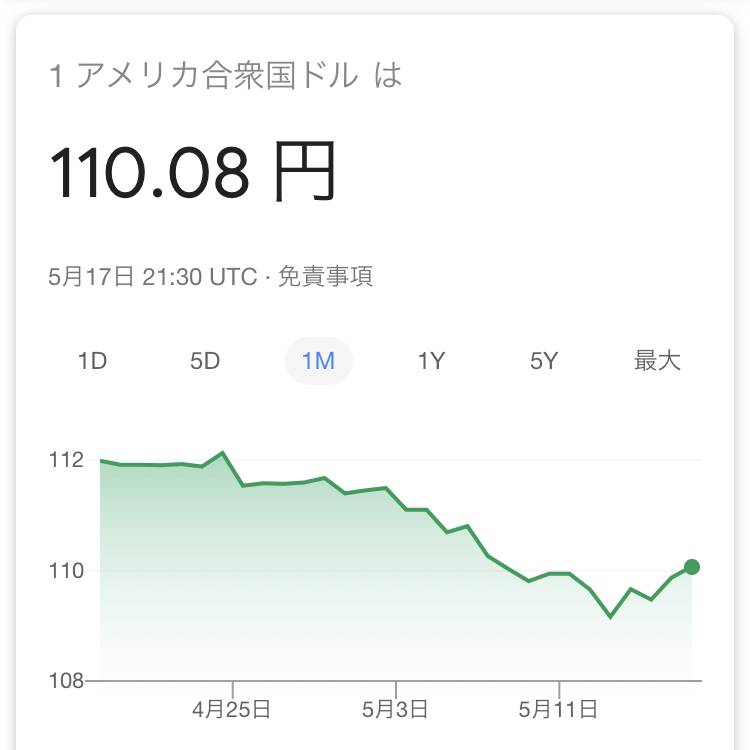Show the 1Y exchange rate chart
750x750 pixels.
point(431,361)
